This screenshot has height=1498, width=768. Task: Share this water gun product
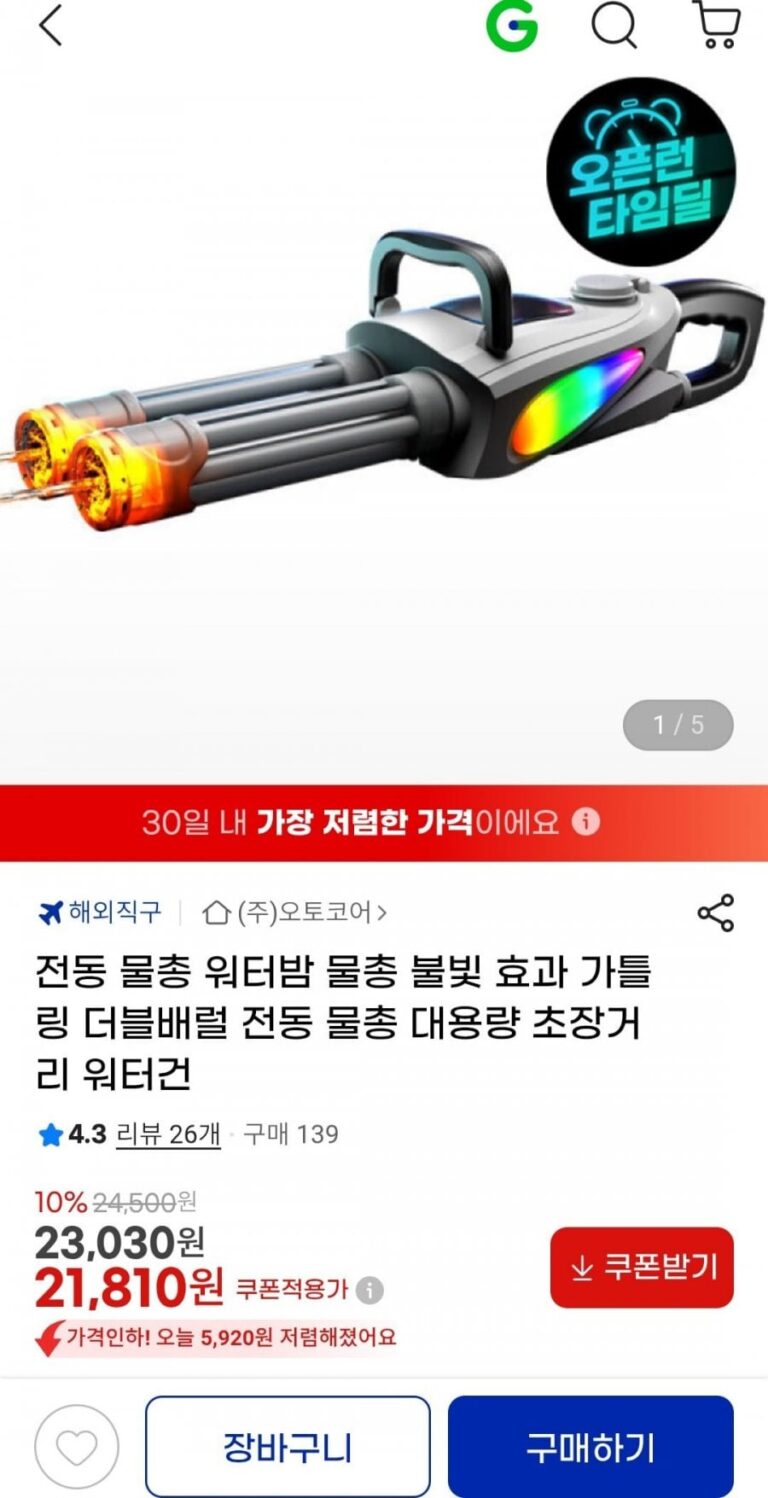click(715, 913)
